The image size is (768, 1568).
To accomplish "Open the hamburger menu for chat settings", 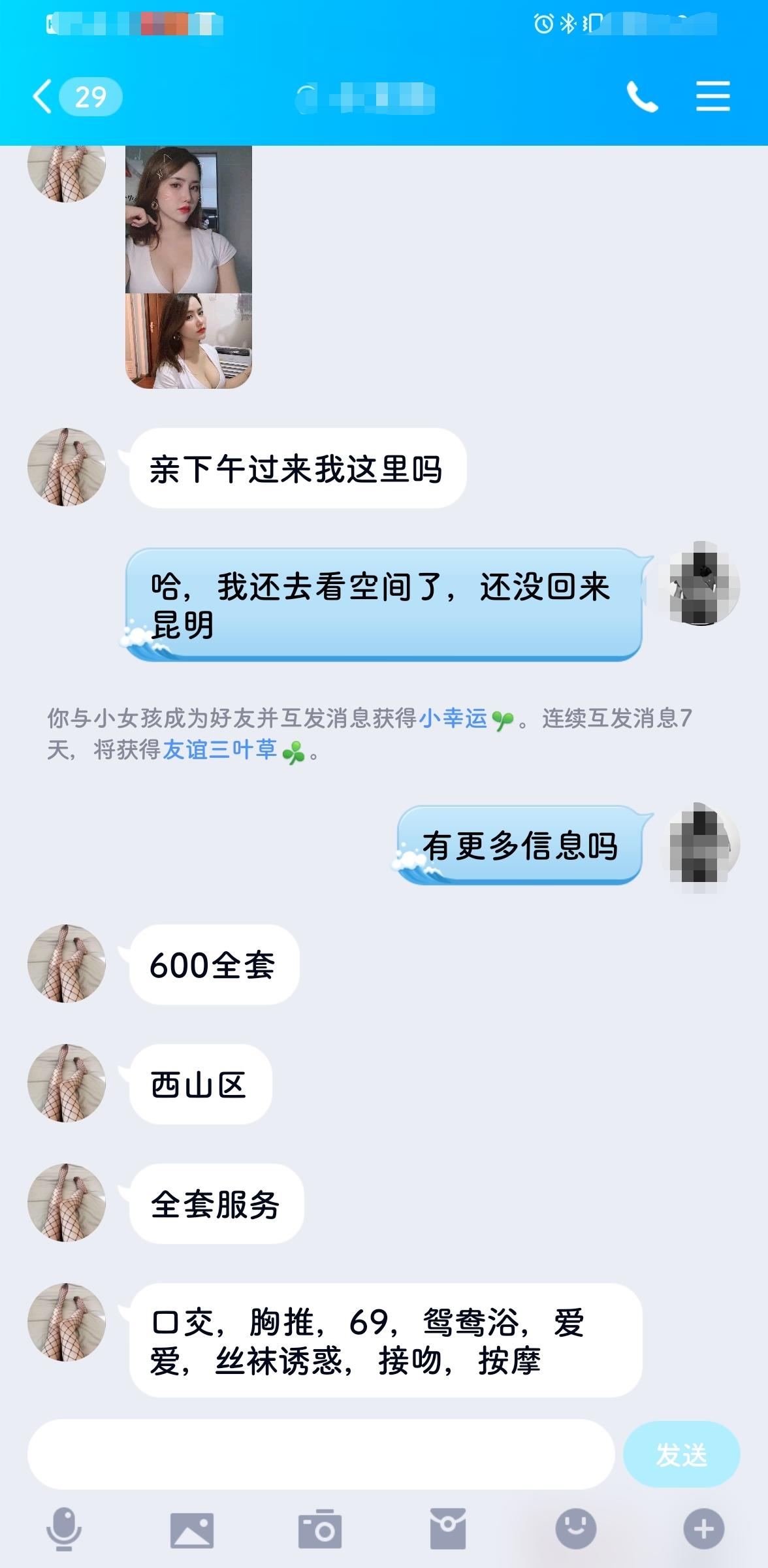I will (712, 97).
